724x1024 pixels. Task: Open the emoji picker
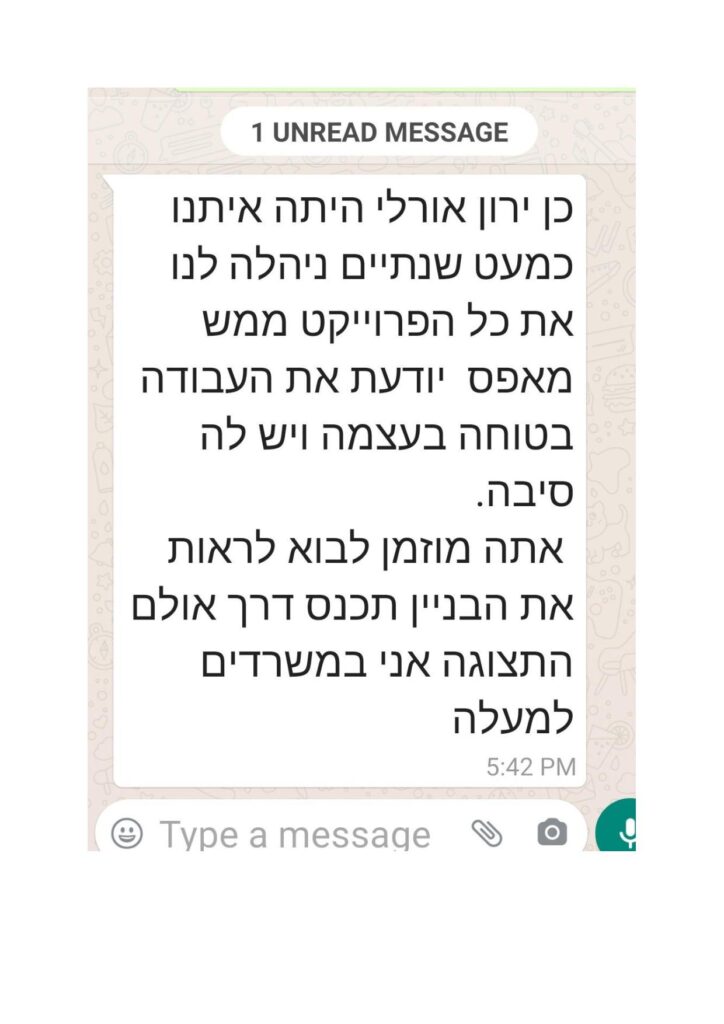(127, 832)
